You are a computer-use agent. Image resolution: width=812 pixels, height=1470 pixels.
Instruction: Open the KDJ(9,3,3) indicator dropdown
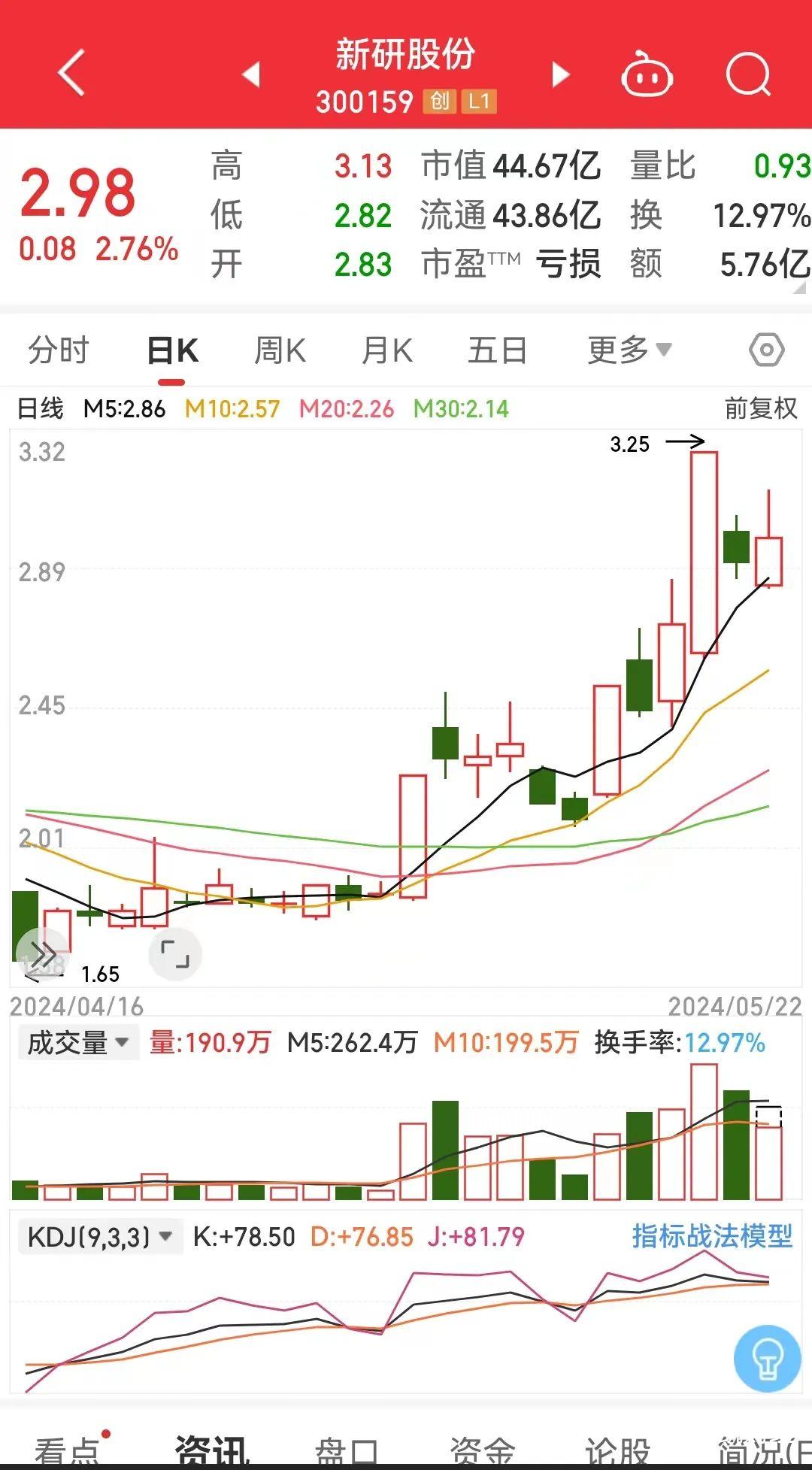pyautogui.click(x=99, y=1237)
